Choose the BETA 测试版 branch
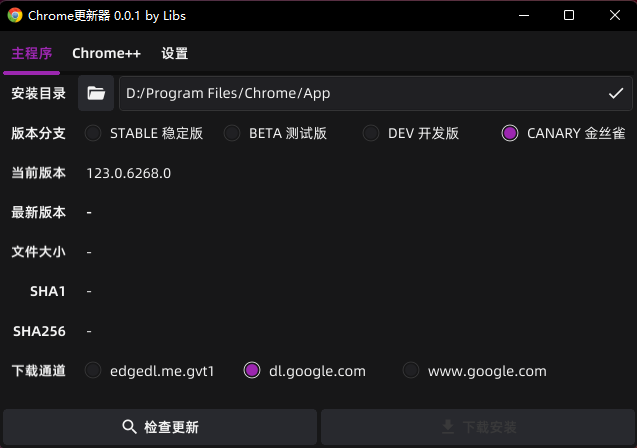The width and height of the screenshot is (637, 448). tap(232, 133)
